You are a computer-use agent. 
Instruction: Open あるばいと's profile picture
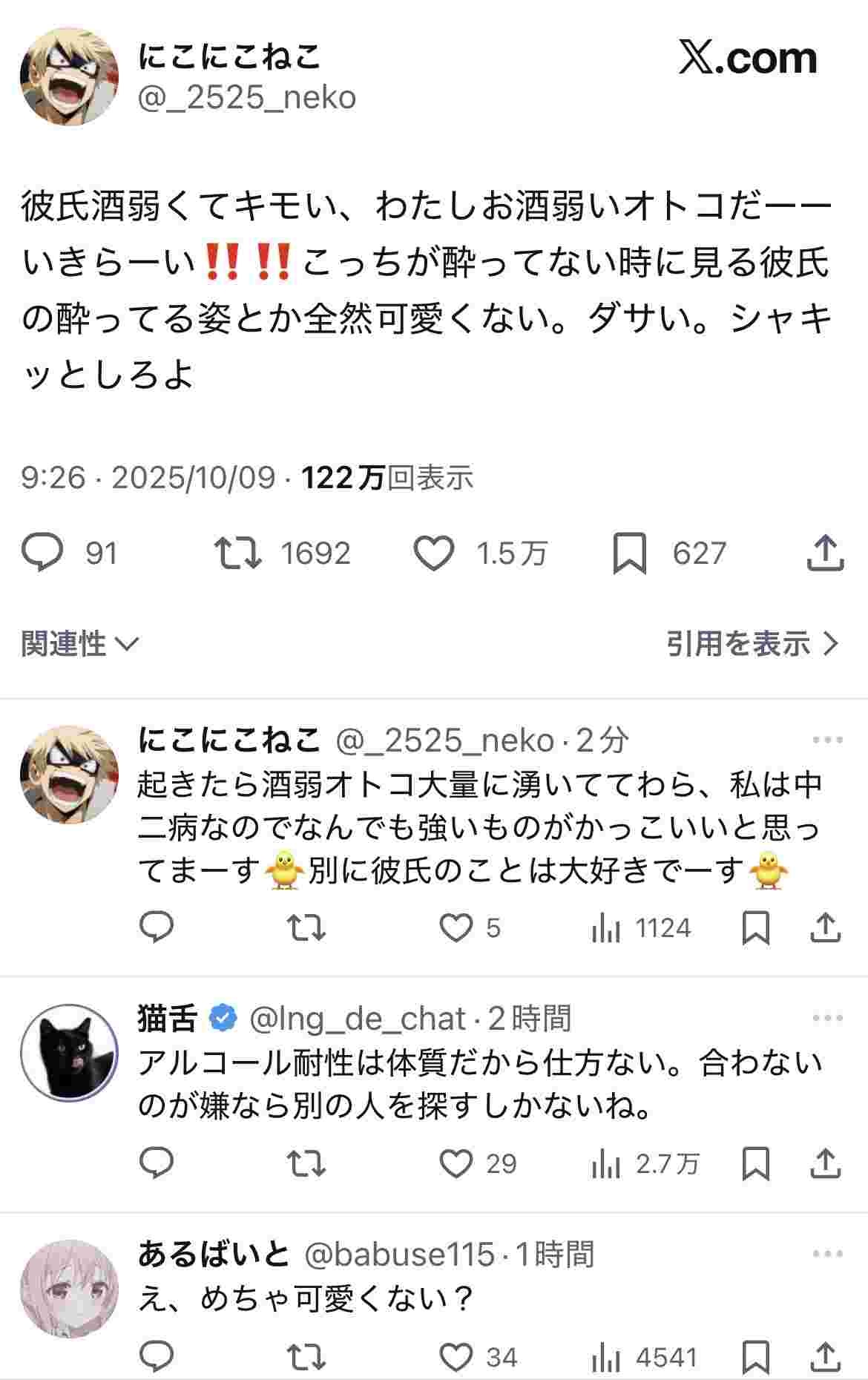tap(69, 1289)
